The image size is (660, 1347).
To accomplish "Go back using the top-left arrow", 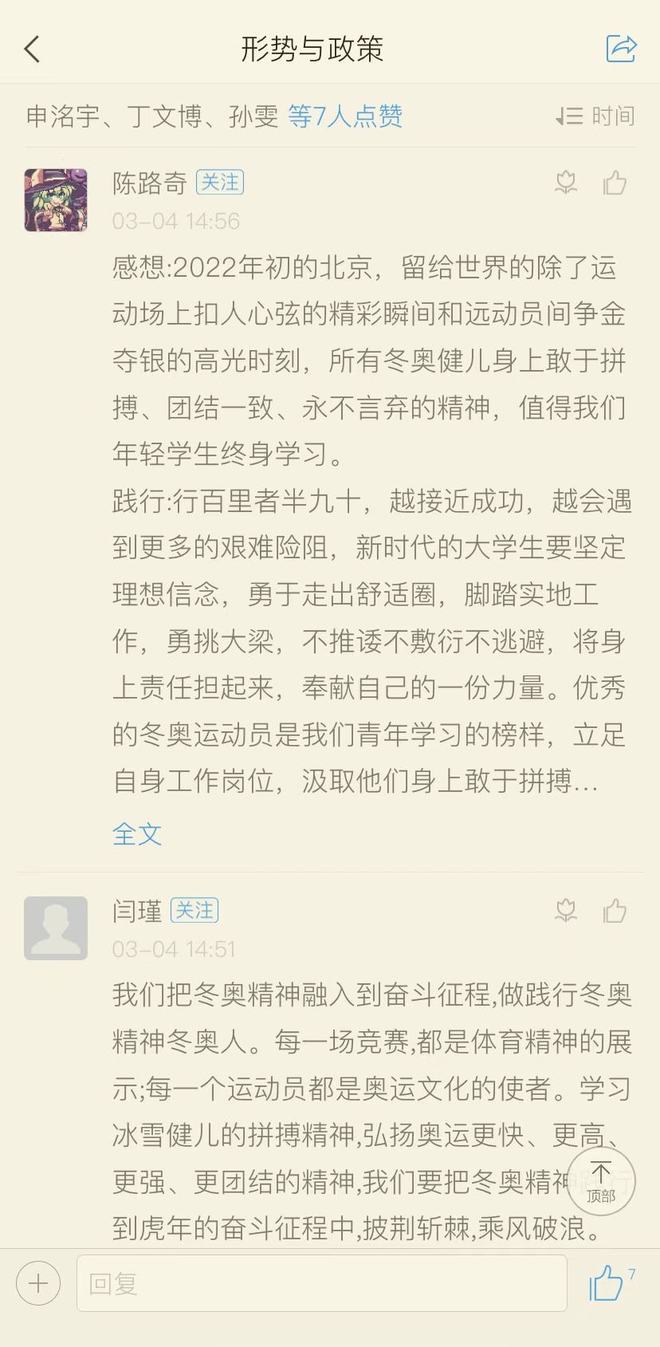I will click(x=32, y=49).
